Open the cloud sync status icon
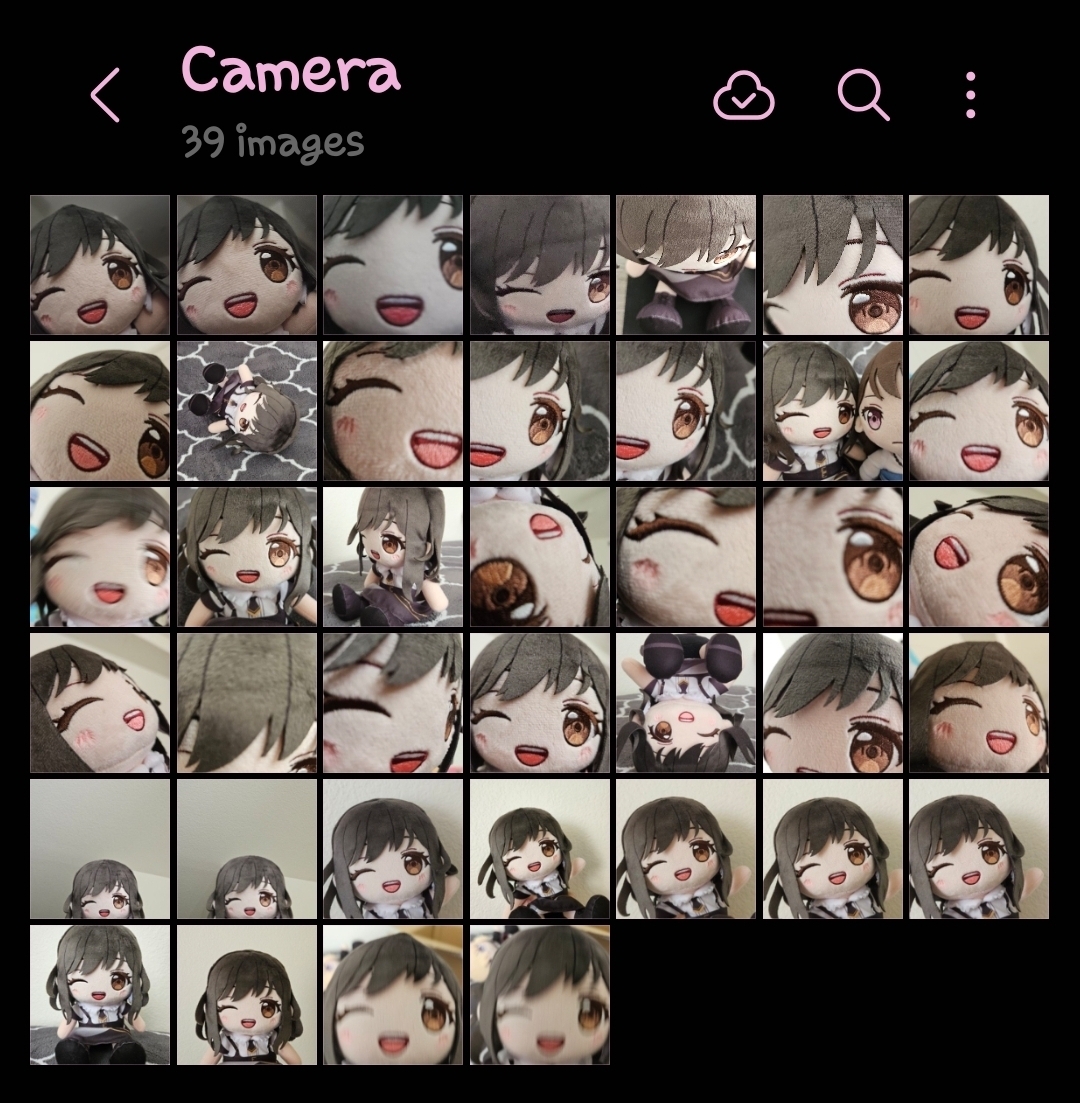Screen dimensions: 1080x1103 (743, 97)
